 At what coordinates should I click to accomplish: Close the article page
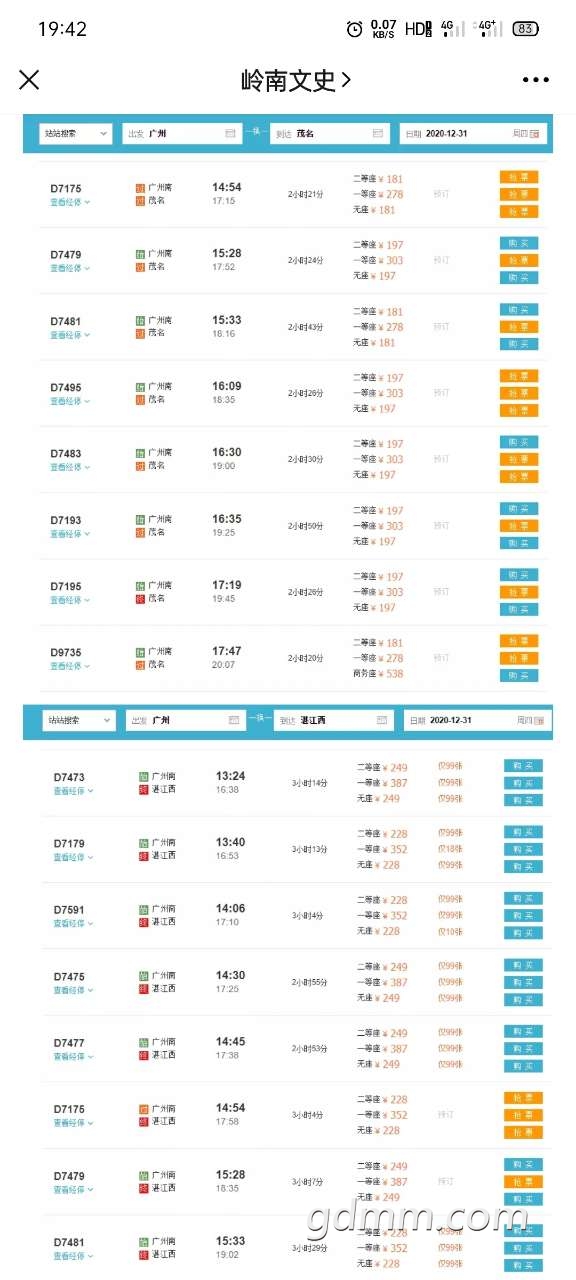(29, 80)
